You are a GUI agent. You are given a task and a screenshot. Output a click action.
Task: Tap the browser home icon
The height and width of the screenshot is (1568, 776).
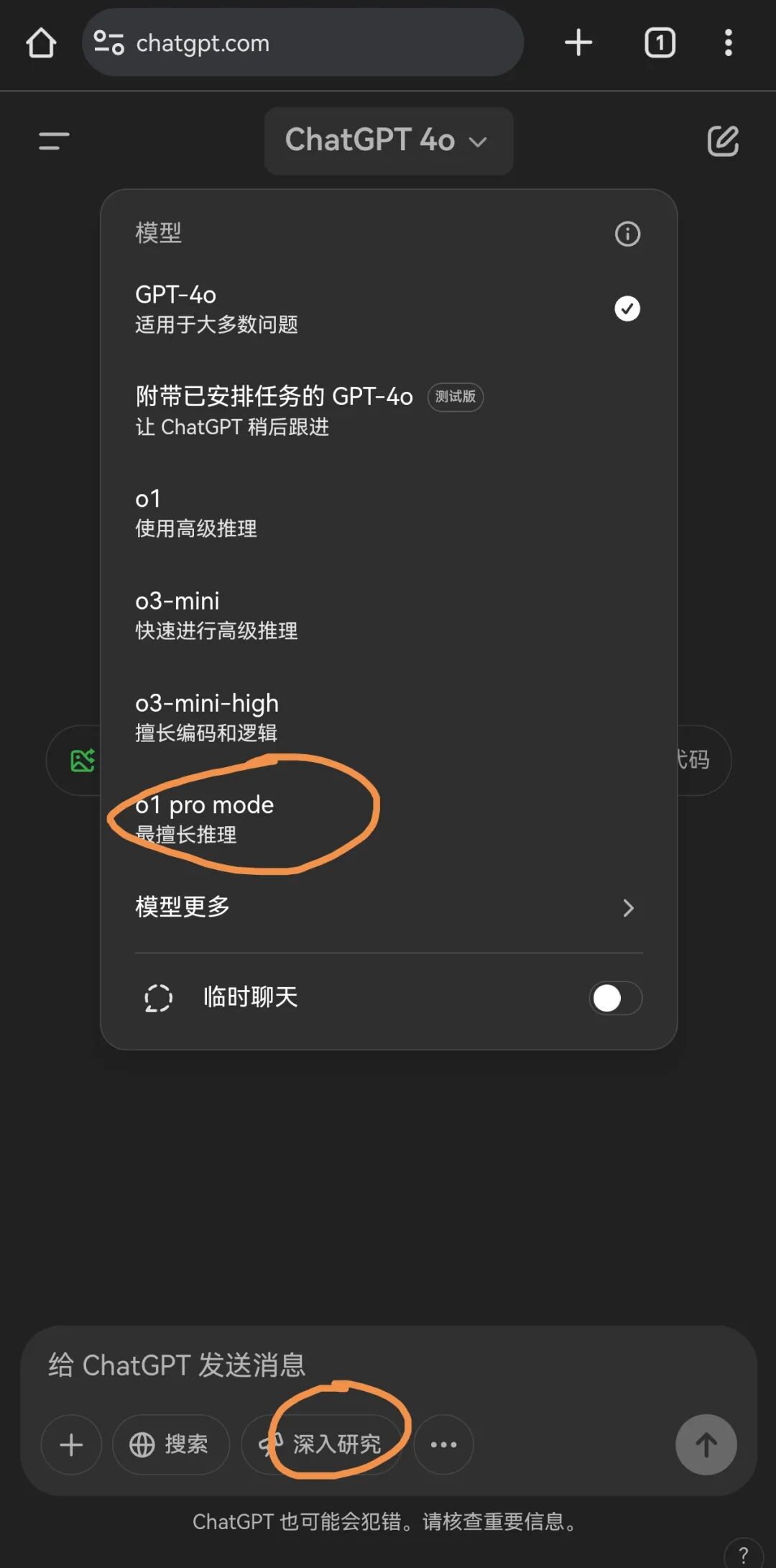[x=41, y=43]
